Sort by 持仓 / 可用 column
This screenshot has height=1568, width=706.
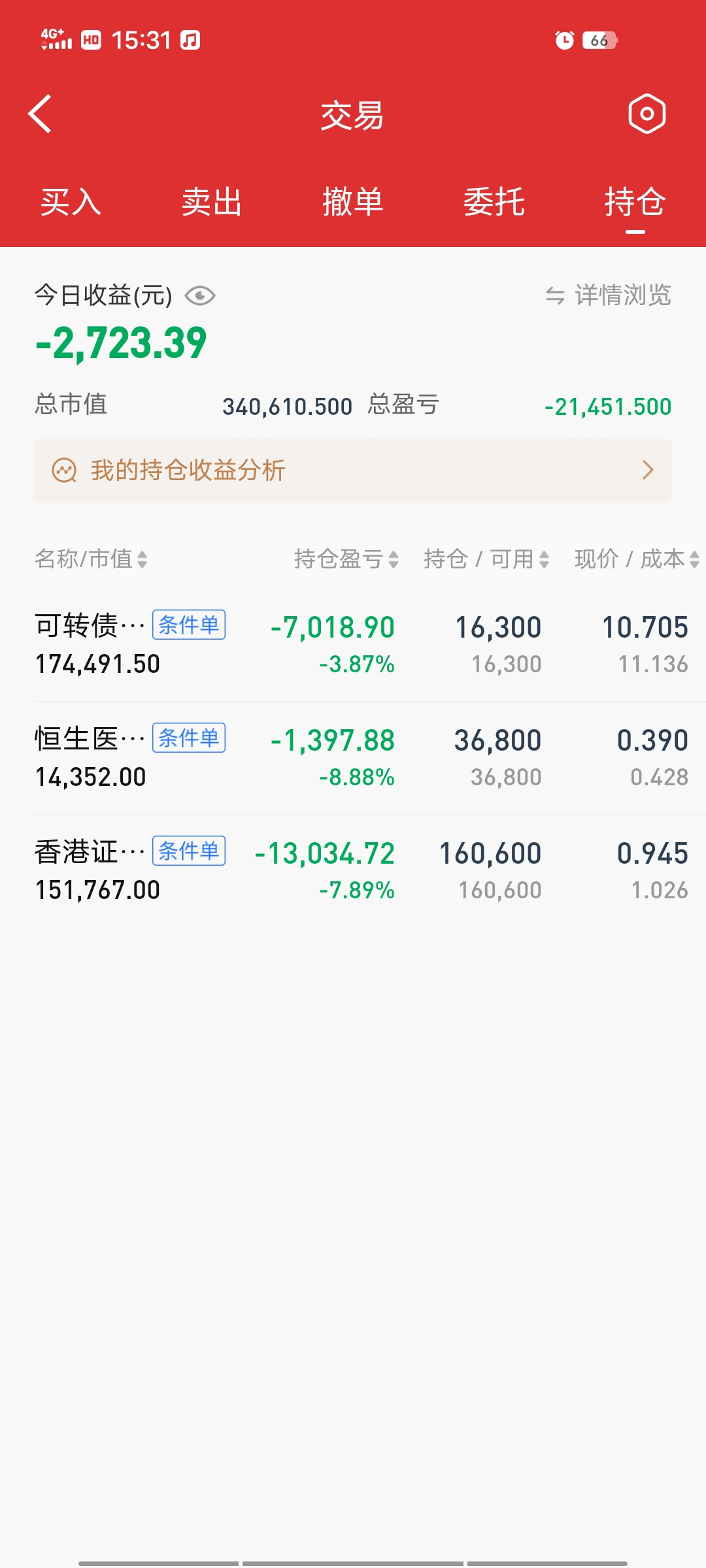click(486, 559)
